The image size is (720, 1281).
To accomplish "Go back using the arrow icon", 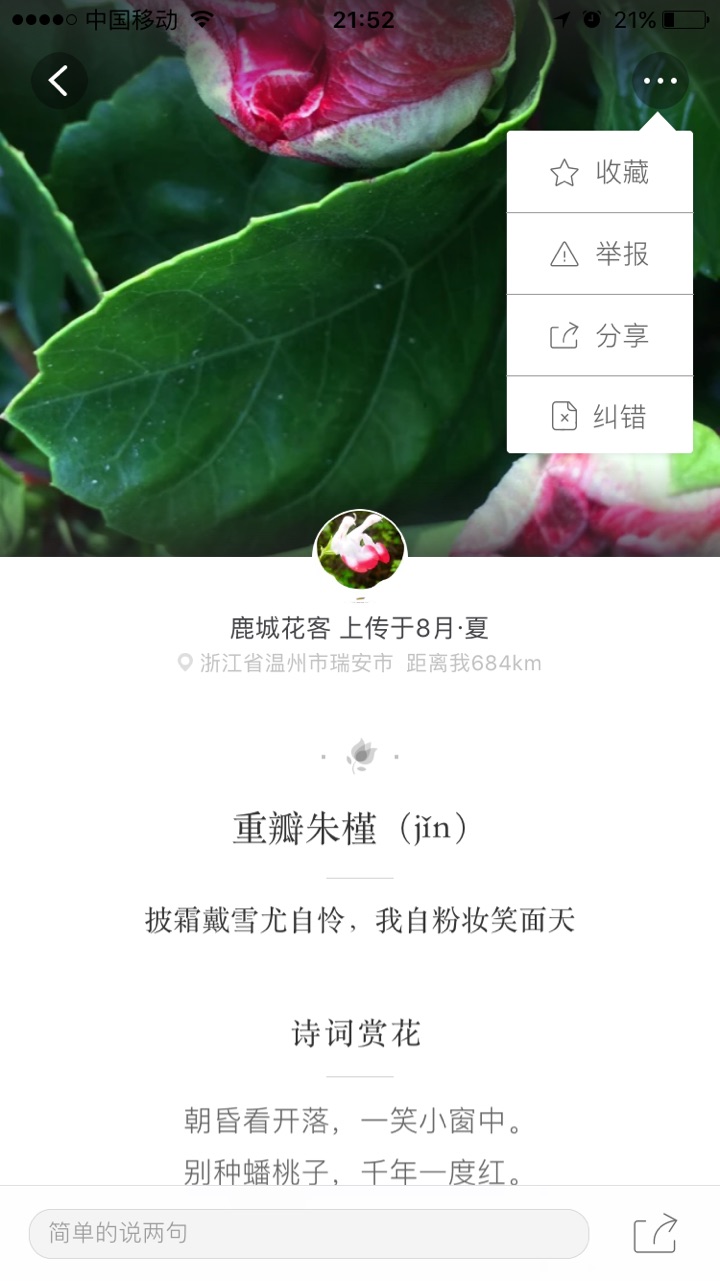I will [59, 81].
